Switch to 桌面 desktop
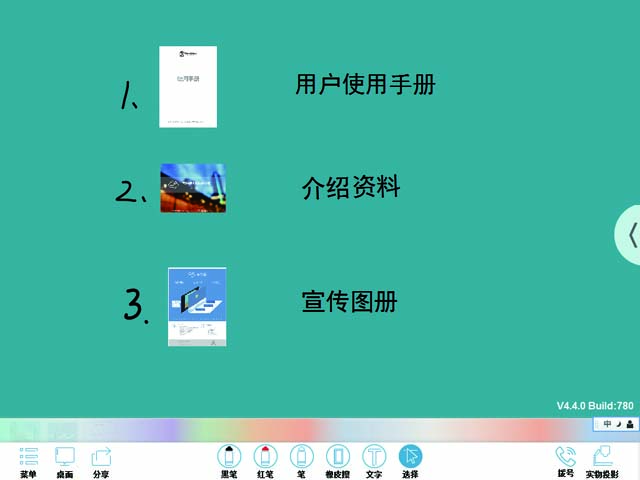 (x=65, y=458)
